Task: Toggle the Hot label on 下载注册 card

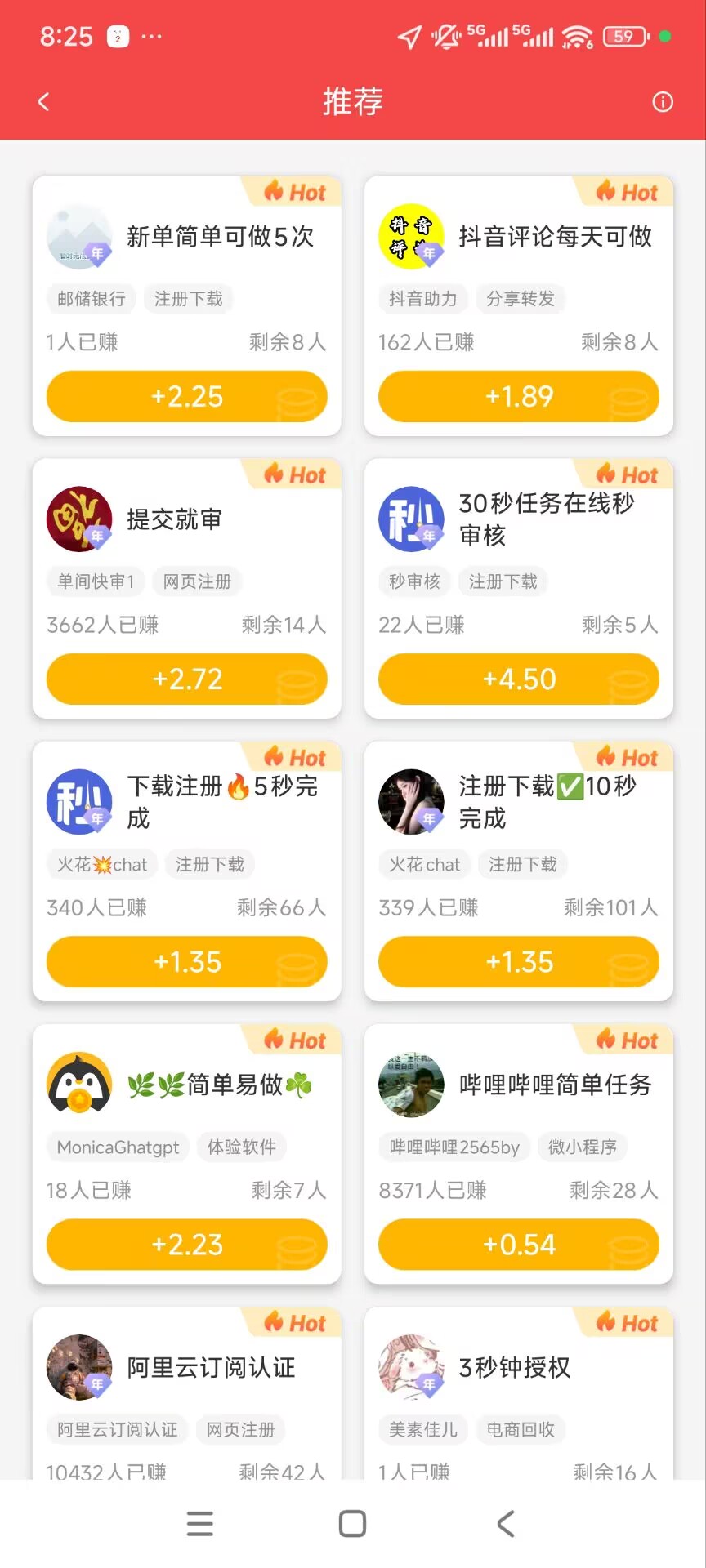Action: 296,757
